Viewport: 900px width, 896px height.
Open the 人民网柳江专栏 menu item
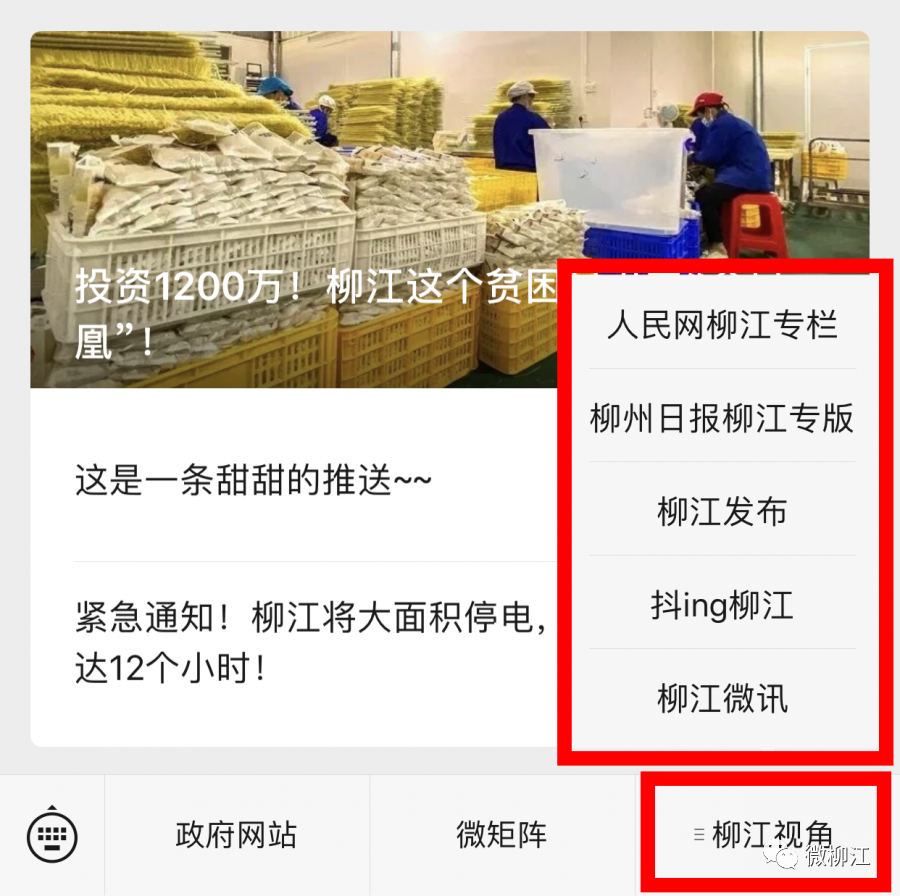721,325
